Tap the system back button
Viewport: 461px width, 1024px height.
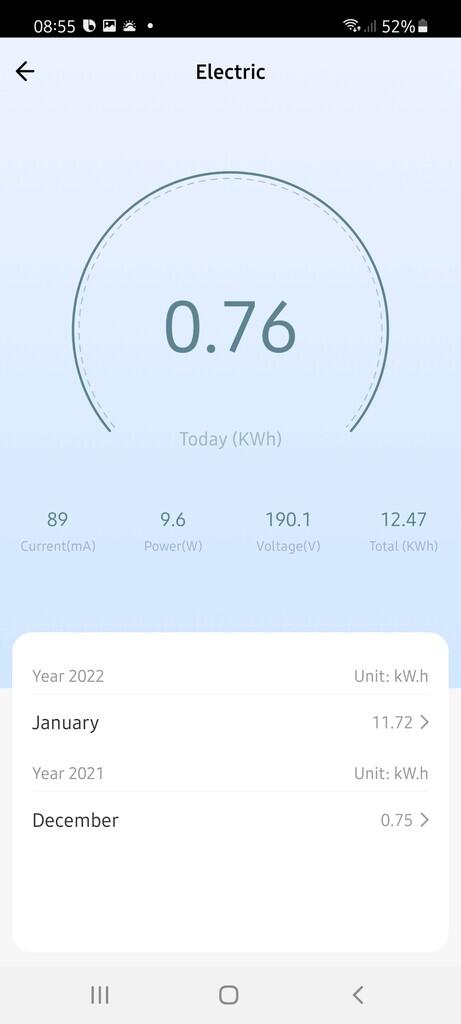(358, 995)
